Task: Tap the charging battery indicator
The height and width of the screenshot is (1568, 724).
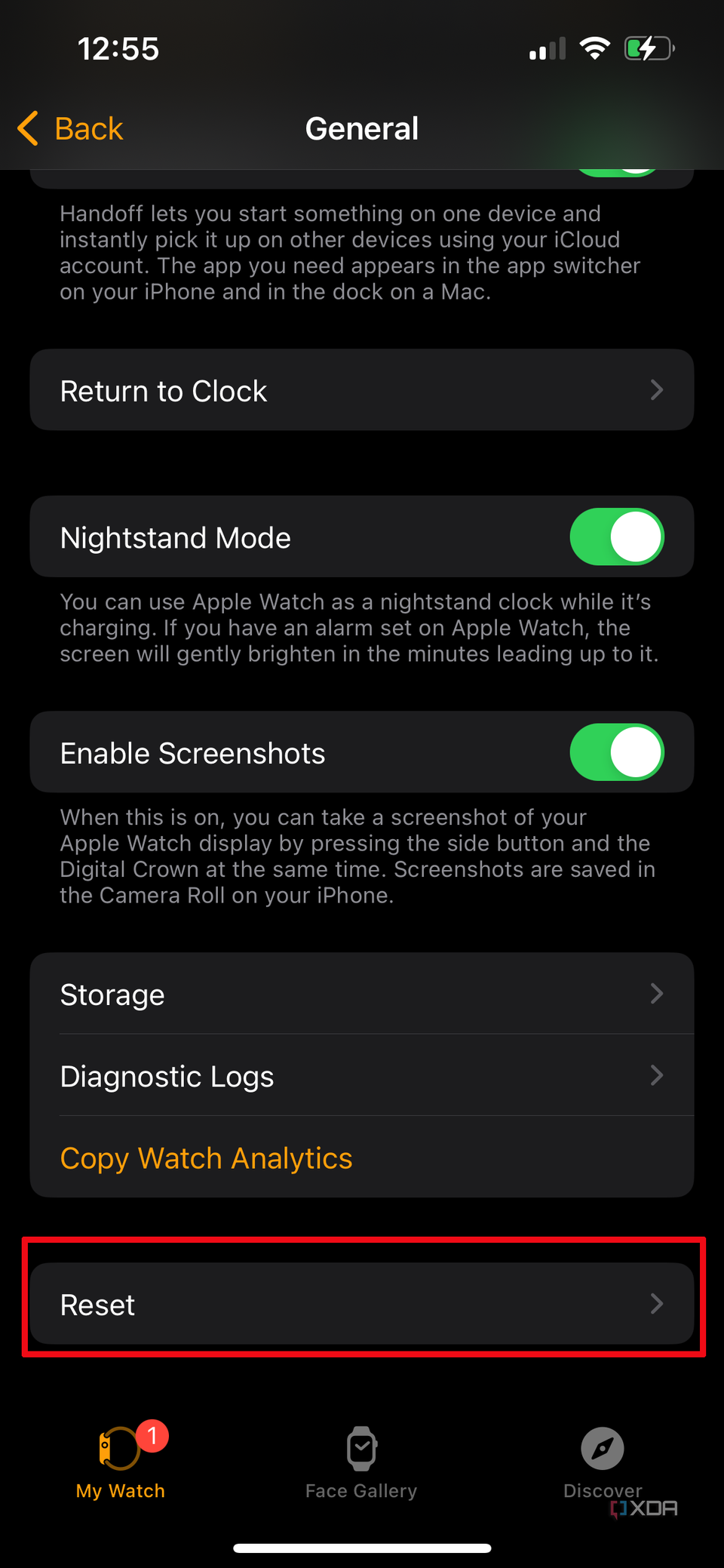Action: 647,48
